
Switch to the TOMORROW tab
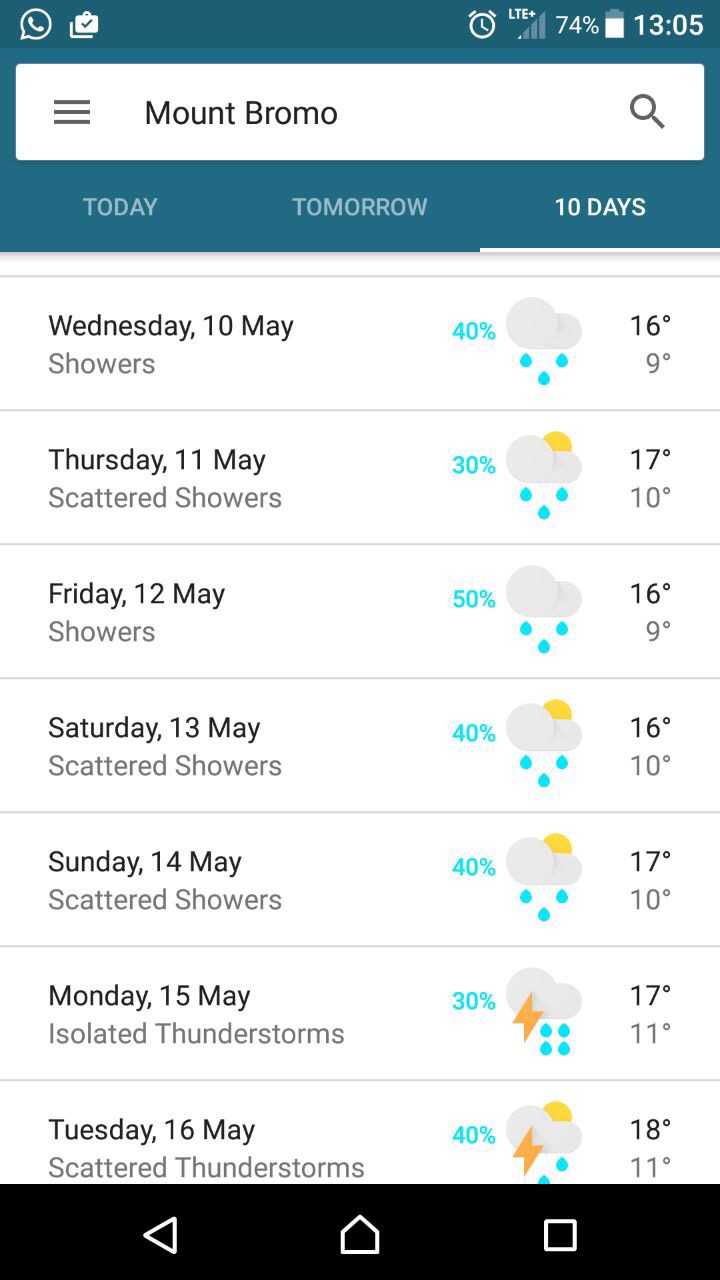pyautogui.click(x=360, y=207)
